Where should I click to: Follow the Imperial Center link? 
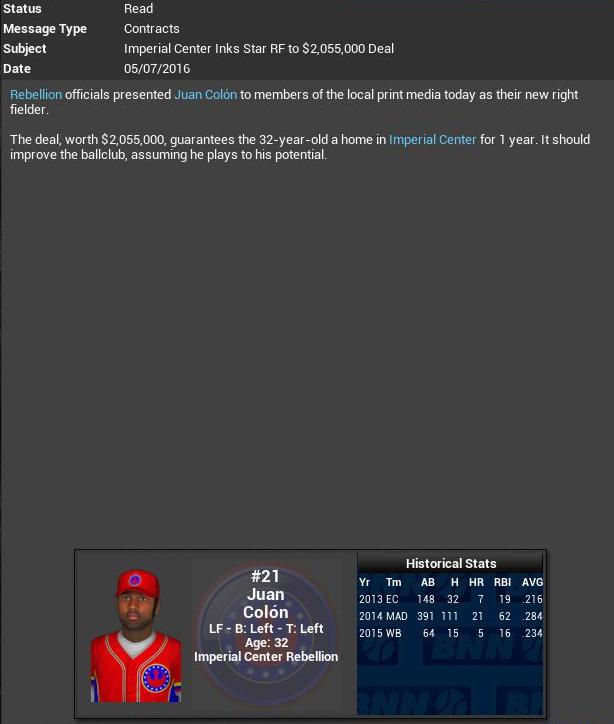(432, 139)
